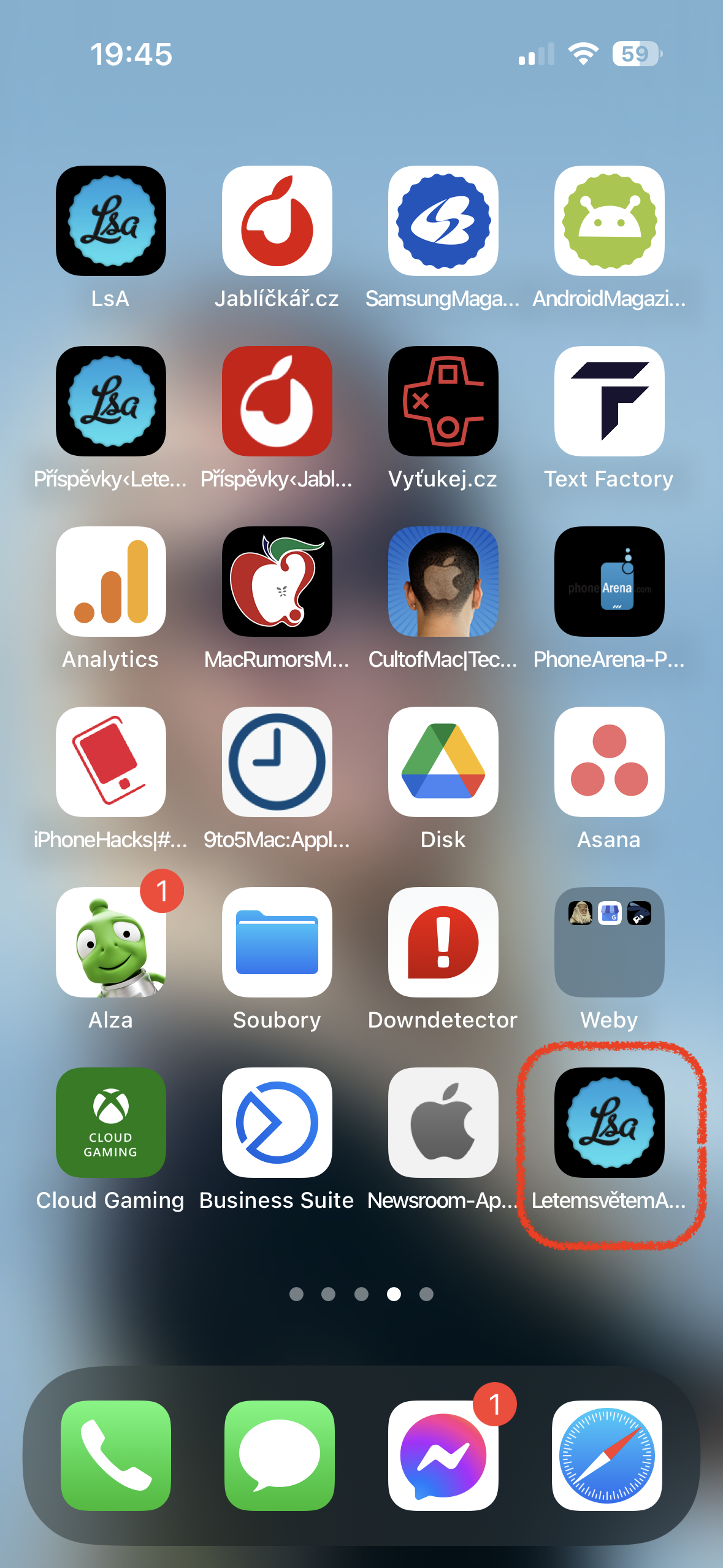
Task: Launch Meta Business Suite
Action: [x=277, y=1124]
